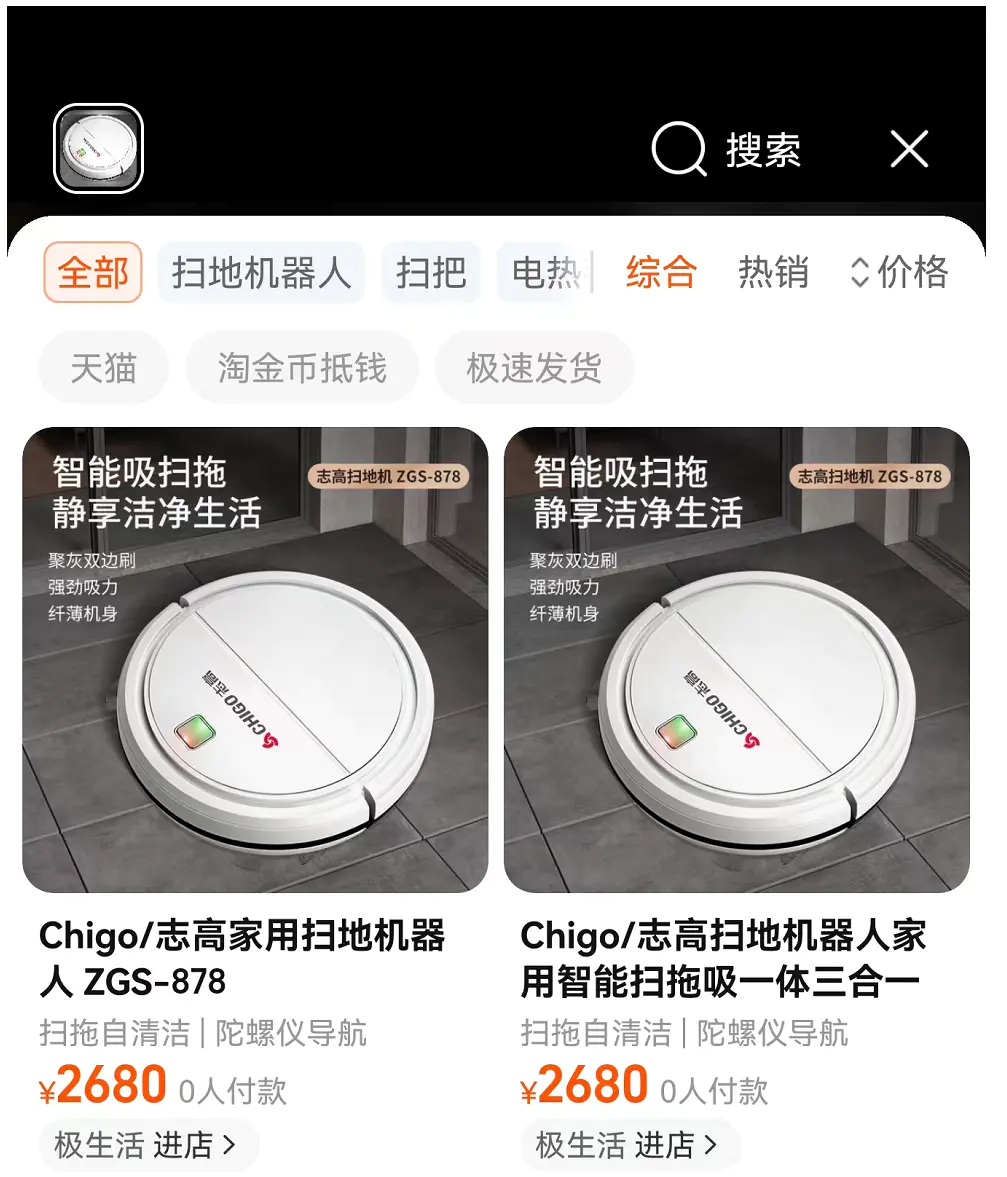Enter 极生活 store under the 三合一 listing
This screenshot has width=1007, height=1177.
click(x=628, y=1144)
